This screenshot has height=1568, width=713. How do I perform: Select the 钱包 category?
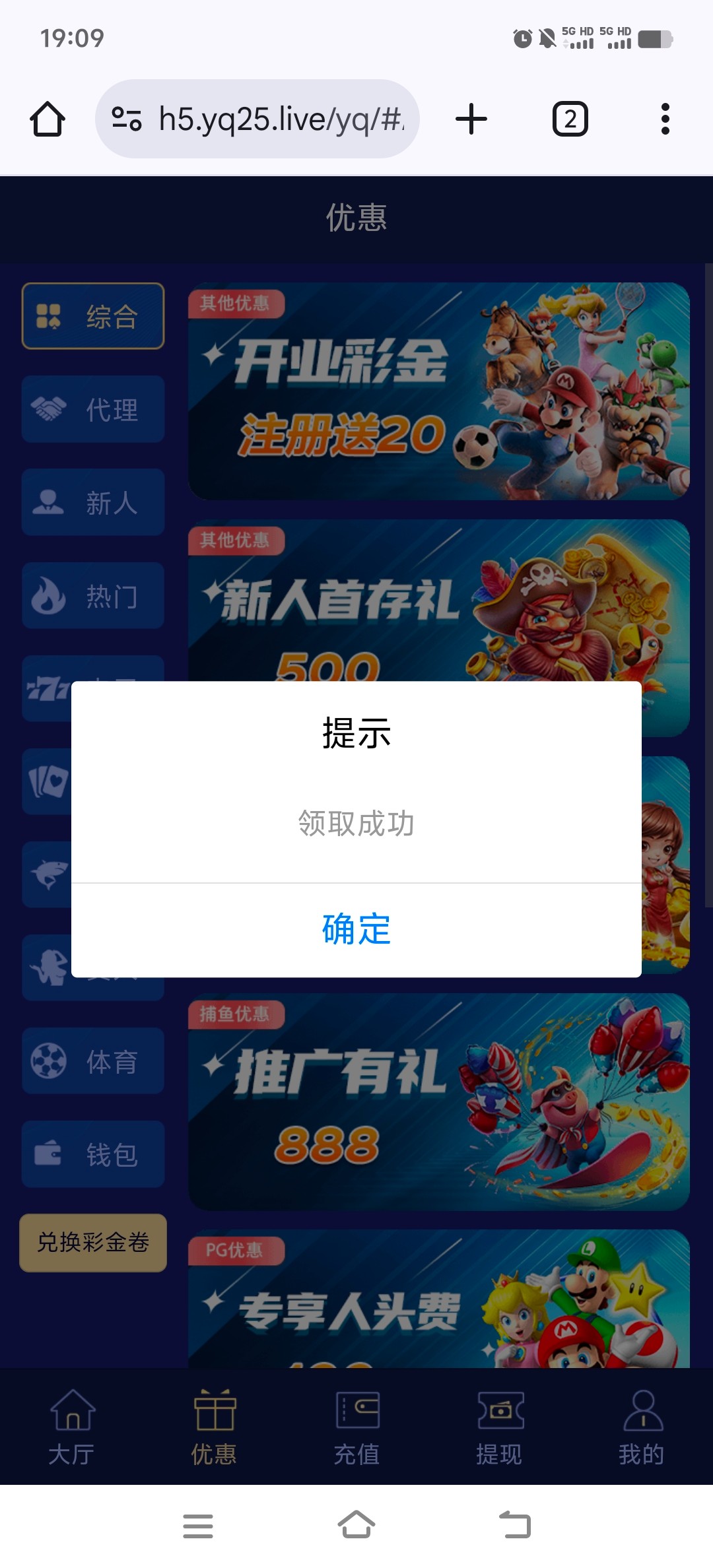[93, 1154]
